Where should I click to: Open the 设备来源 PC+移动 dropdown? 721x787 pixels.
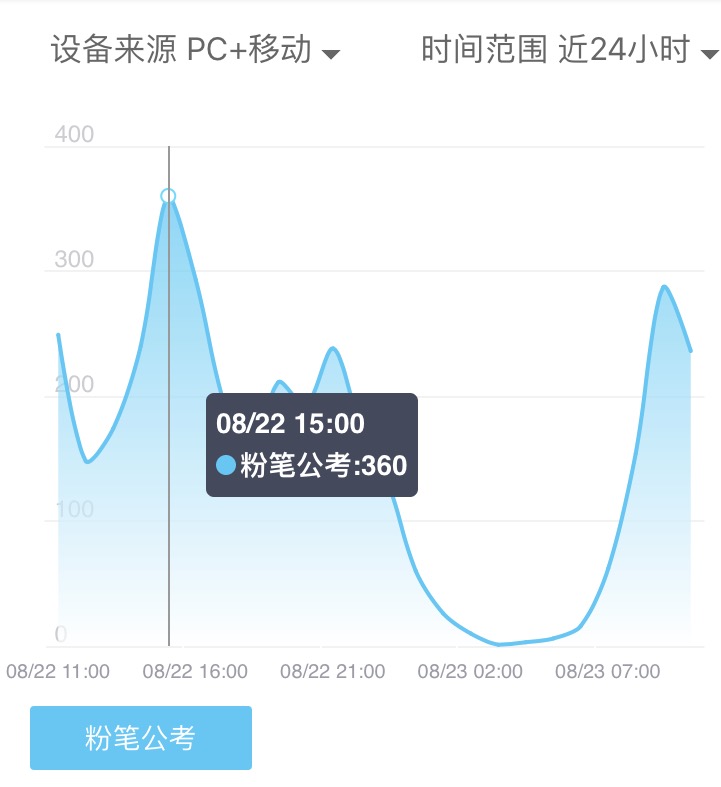pyautogui.click(x=195, y=50)
